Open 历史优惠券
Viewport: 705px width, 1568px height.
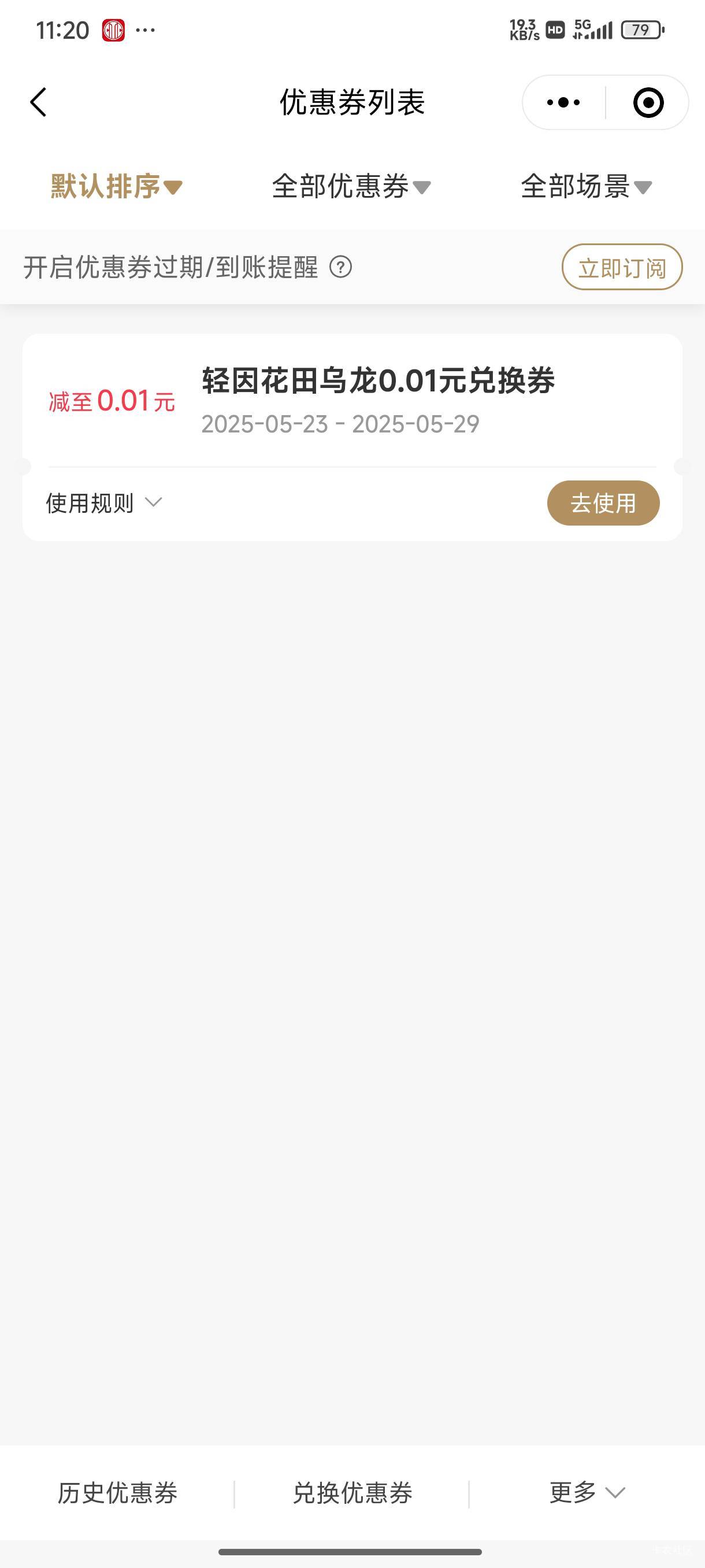[x=117, y=1493]
